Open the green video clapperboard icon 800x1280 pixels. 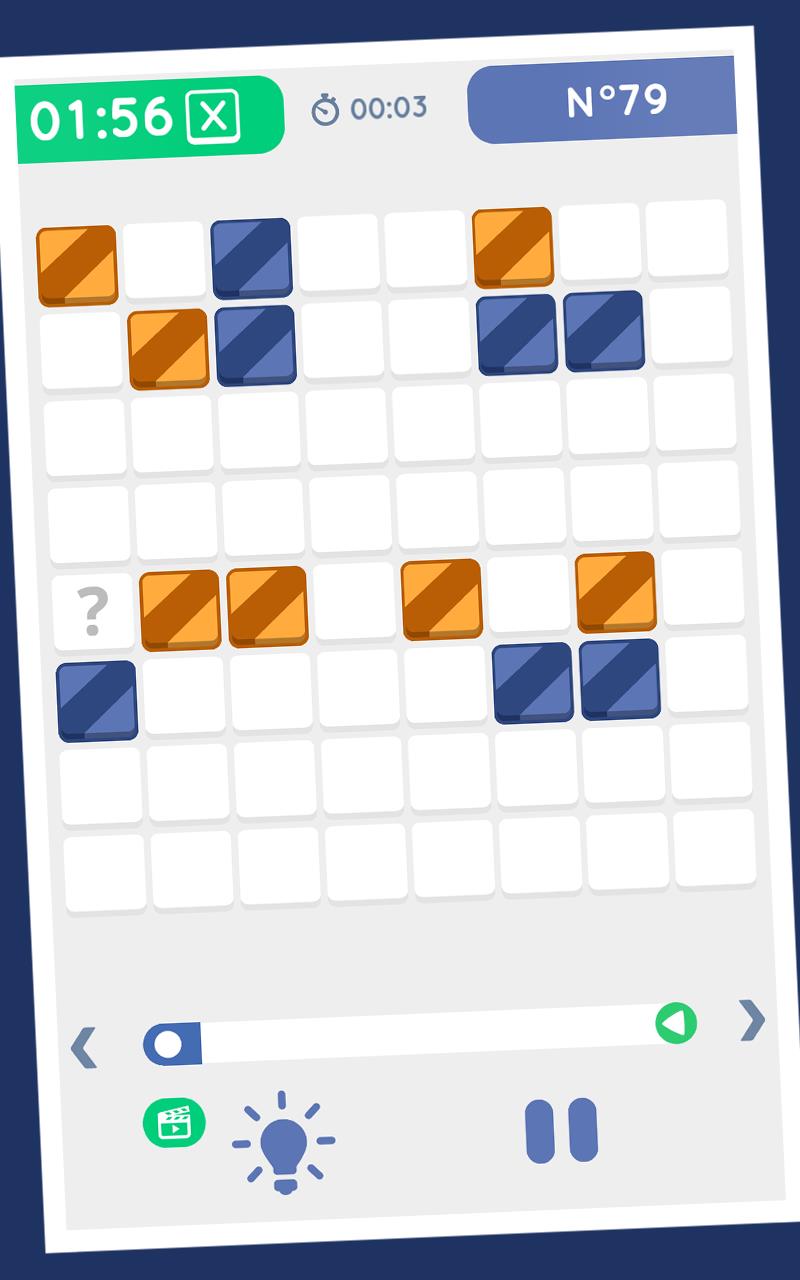[174, 1122]
